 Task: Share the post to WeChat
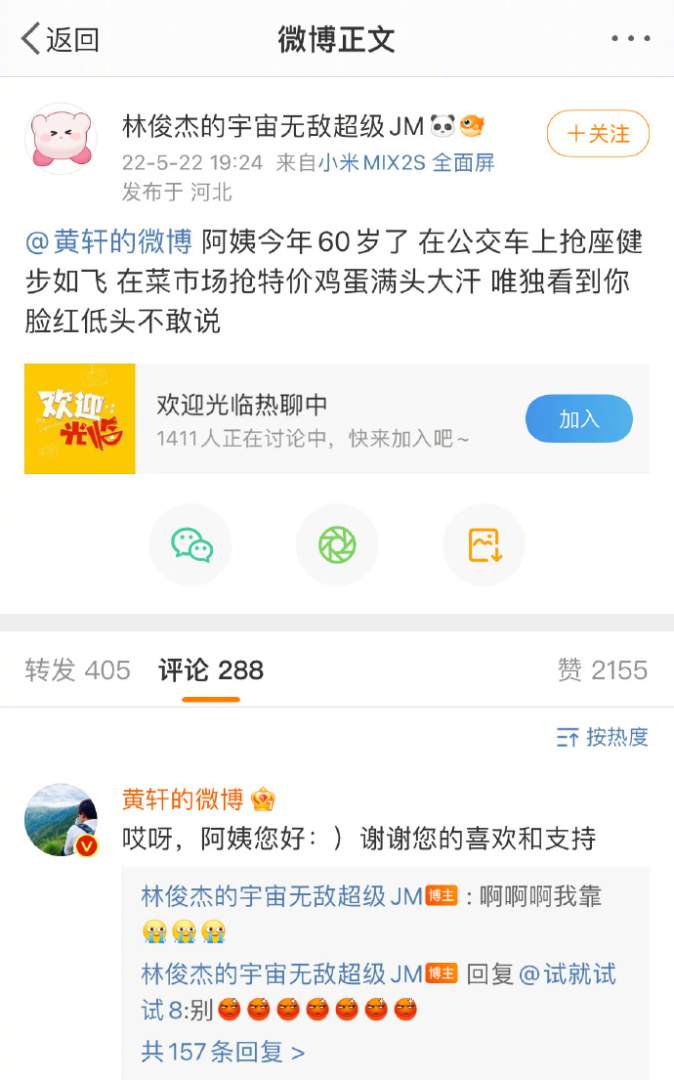pyautogui.click(x=191, y=545)
